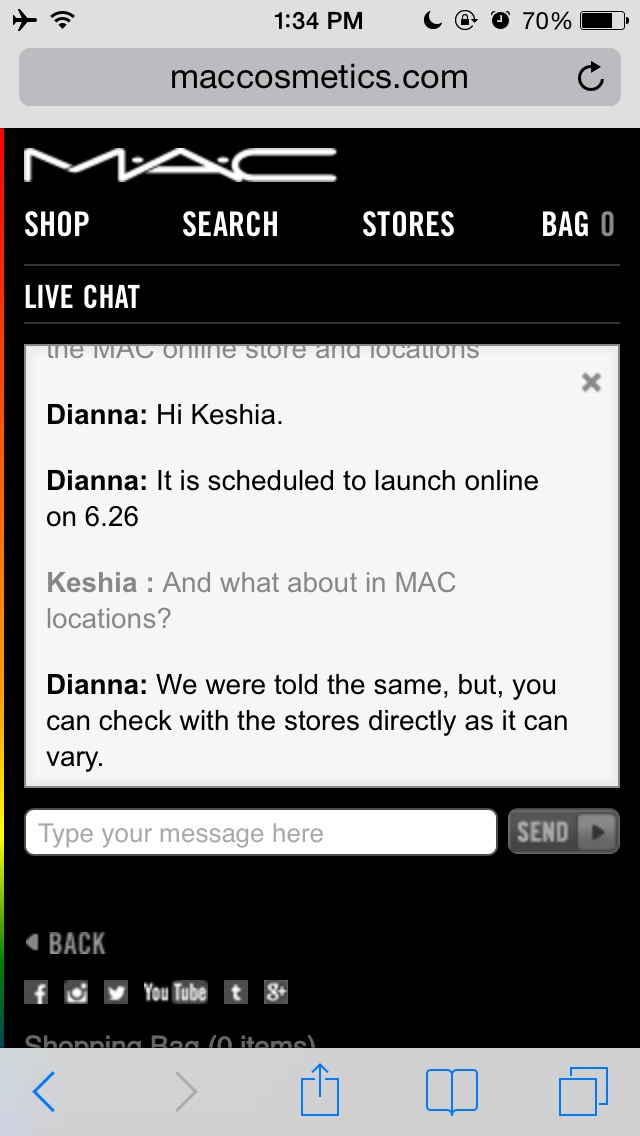640x1136 pixels.
Task: View the shopping BAG
Action: click(577, 224)
